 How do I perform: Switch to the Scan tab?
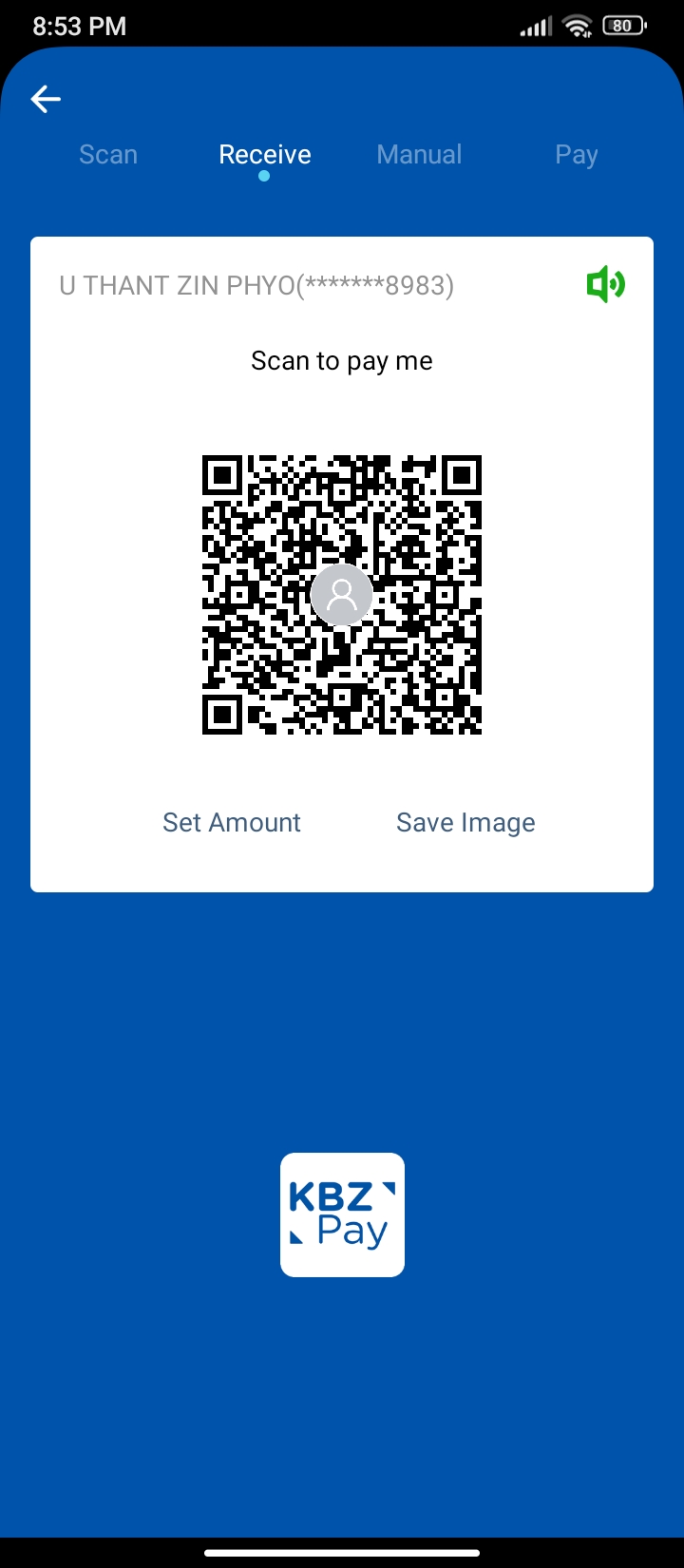[x=108, y=155]
